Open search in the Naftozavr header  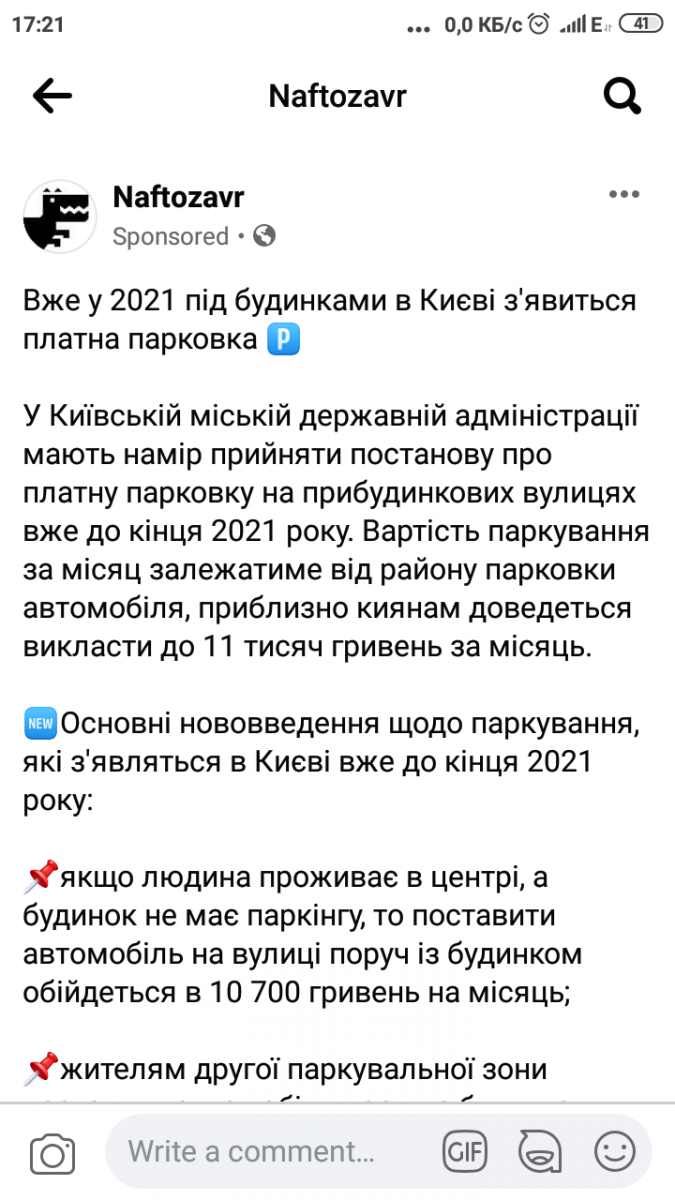tap(622, 96)
